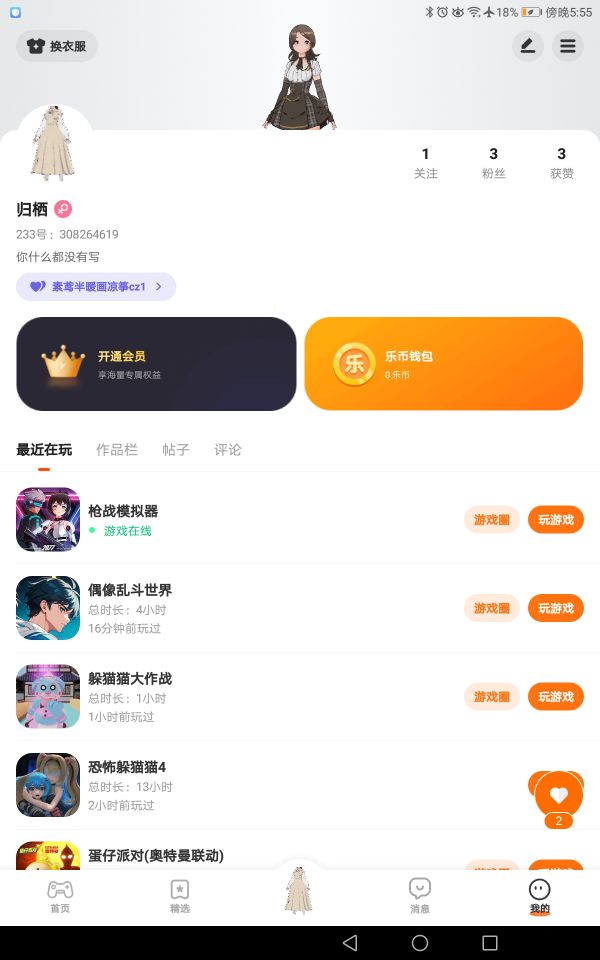Tap the floating heart button
The height and width of the screenshot is (960, 600).
pos(559,795)
